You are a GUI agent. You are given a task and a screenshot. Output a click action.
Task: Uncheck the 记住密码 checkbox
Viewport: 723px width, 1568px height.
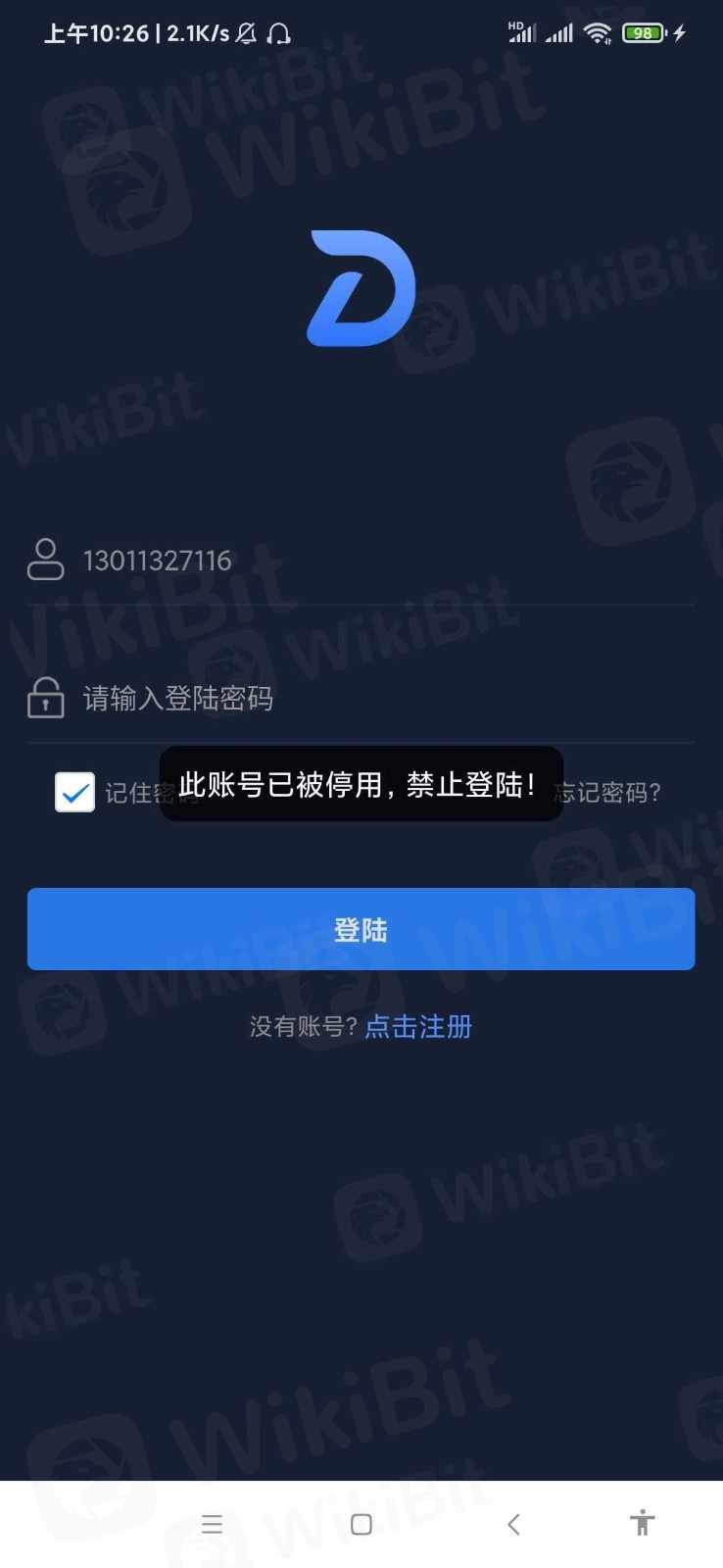(74, 792)
